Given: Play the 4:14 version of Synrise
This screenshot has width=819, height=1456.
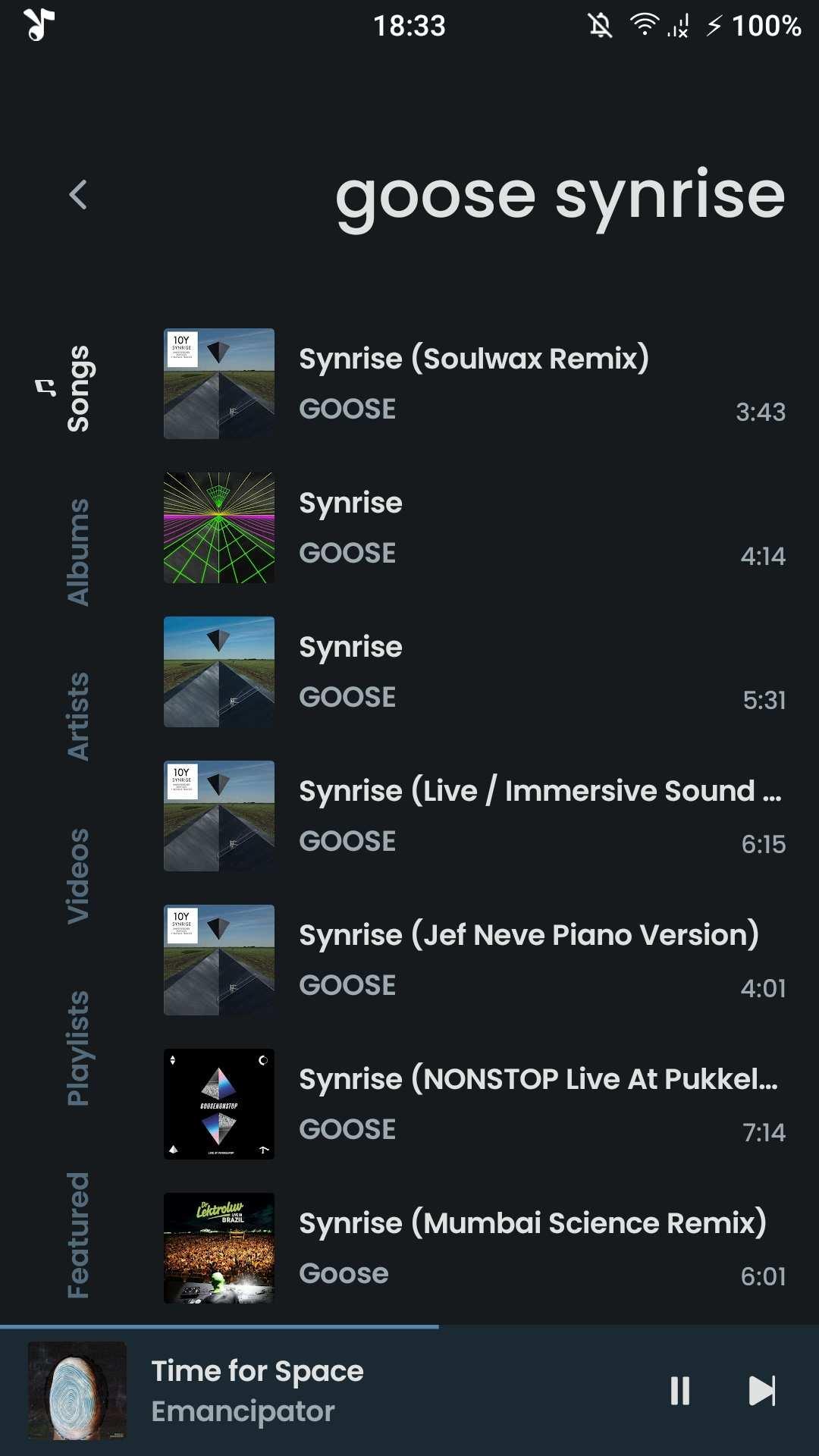Looking at the screenshot, I should point(473,527).
